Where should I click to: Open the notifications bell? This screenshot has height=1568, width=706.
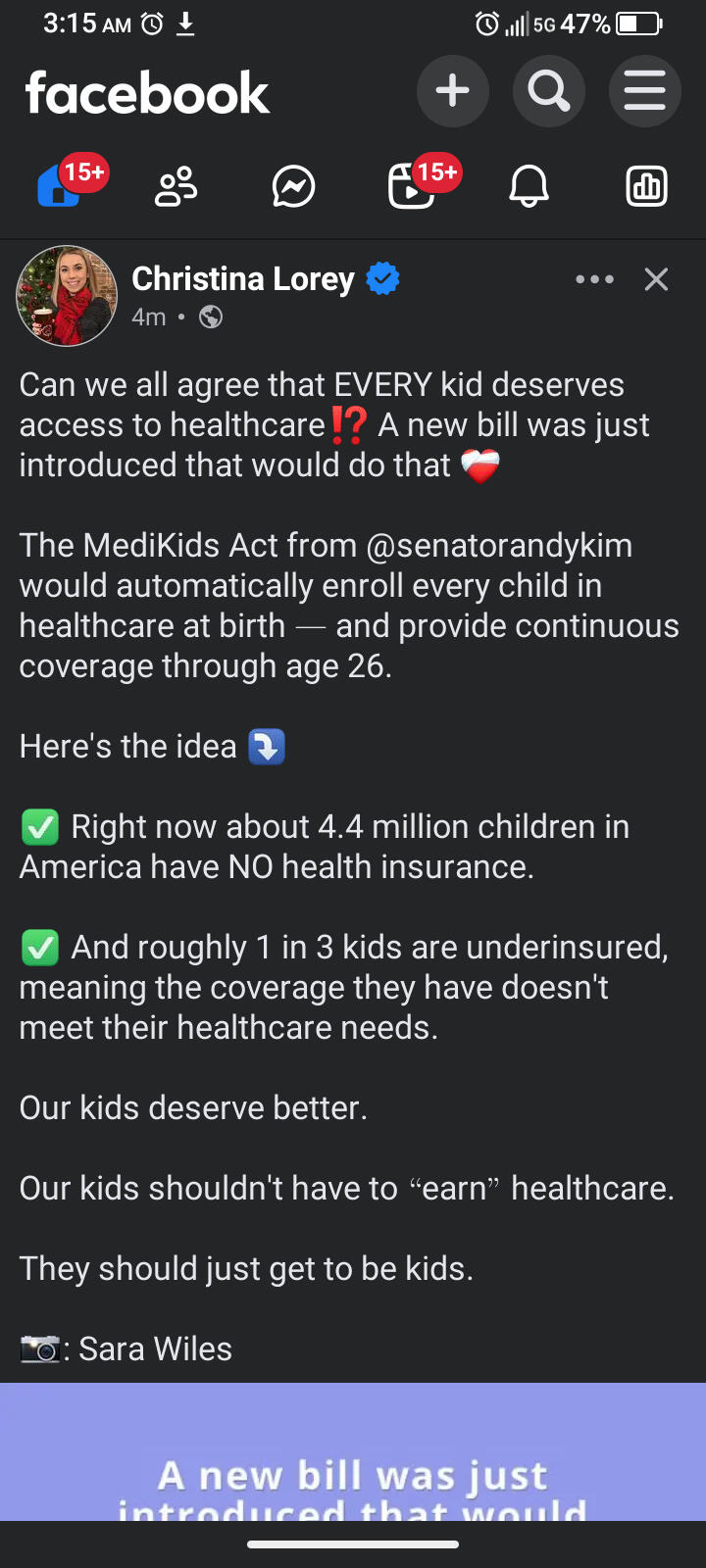[529, 185]
